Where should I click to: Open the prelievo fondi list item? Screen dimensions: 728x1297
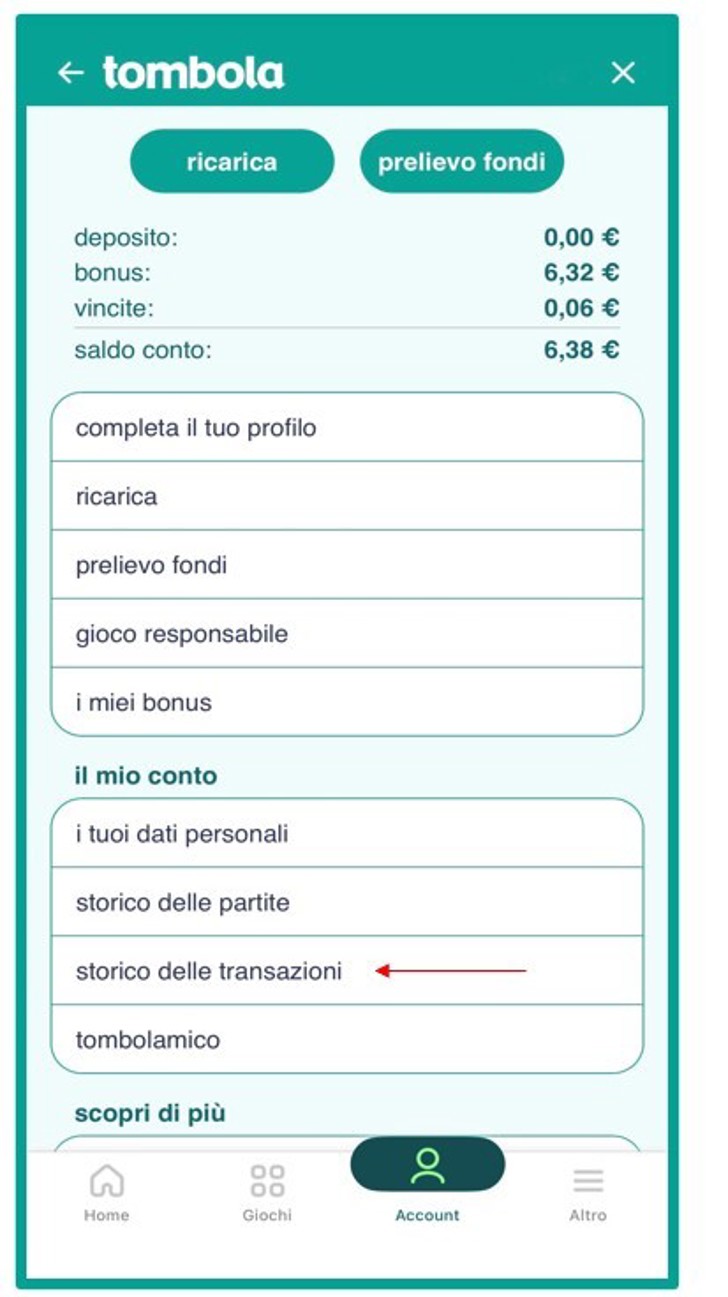pyautogui.click(x=346, y=565)
